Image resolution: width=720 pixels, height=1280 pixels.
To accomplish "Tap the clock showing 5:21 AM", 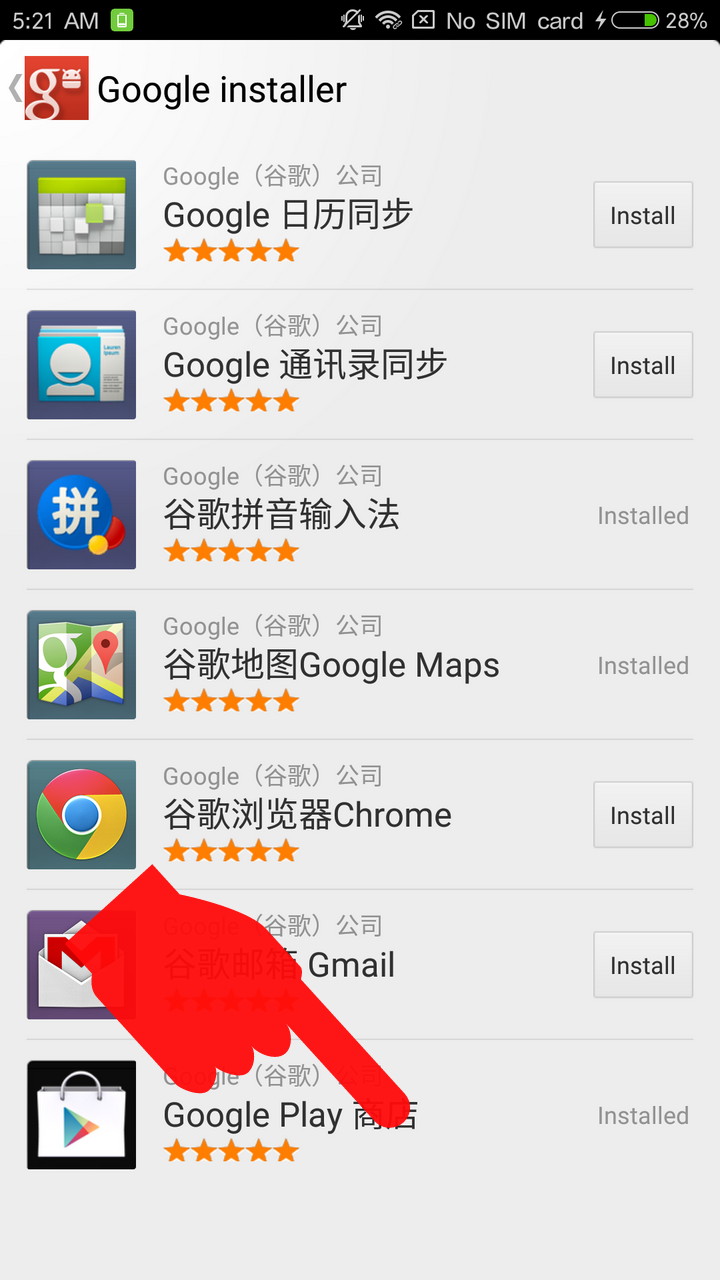I will (44, 20).
